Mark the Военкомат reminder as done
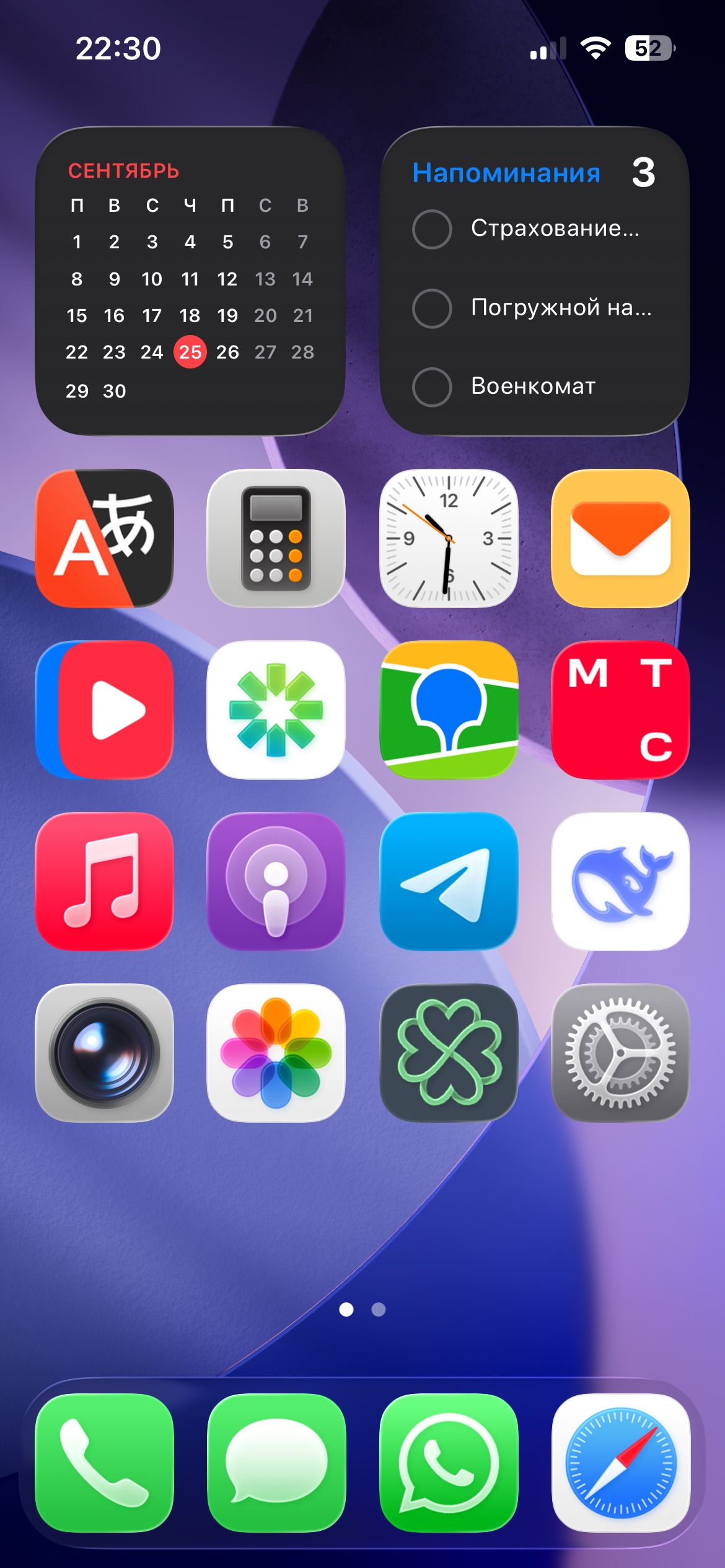This screenshot has width=725, height=1568. pyautogui.click(x=431, y=387)
